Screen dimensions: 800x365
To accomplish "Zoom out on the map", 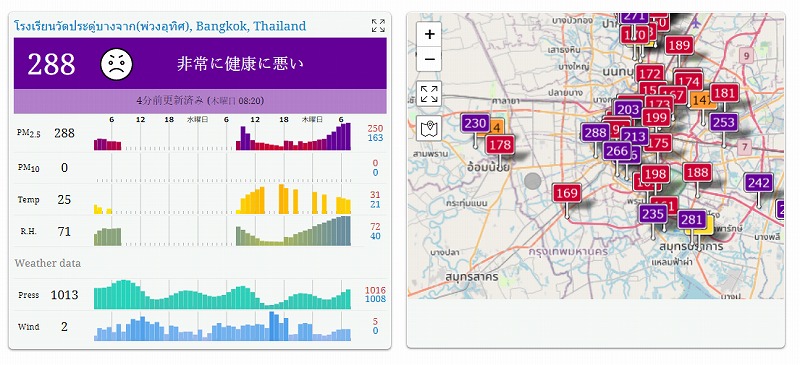I will [x=429, y=59].
